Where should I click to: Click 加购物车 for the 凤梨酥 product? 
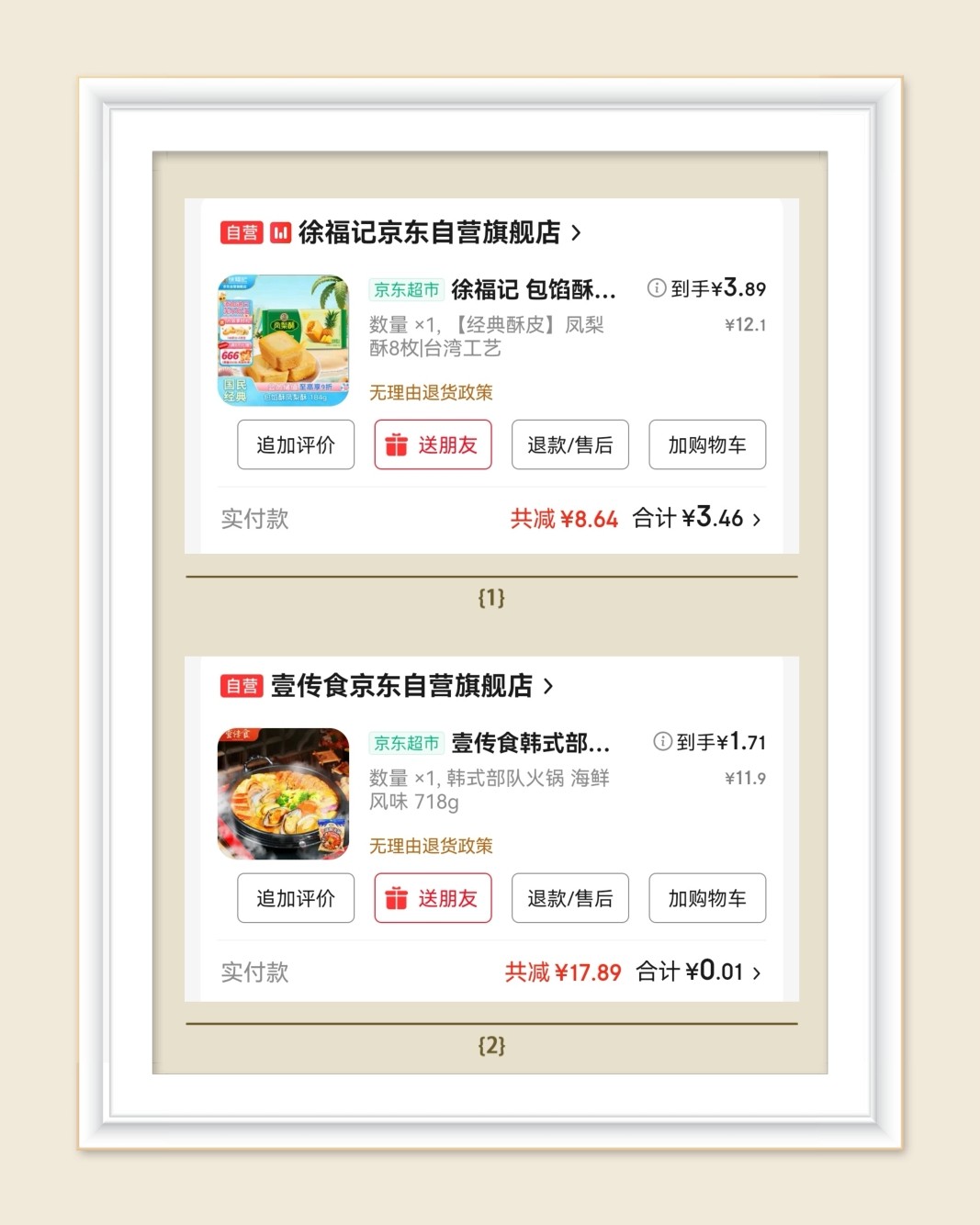707,444
